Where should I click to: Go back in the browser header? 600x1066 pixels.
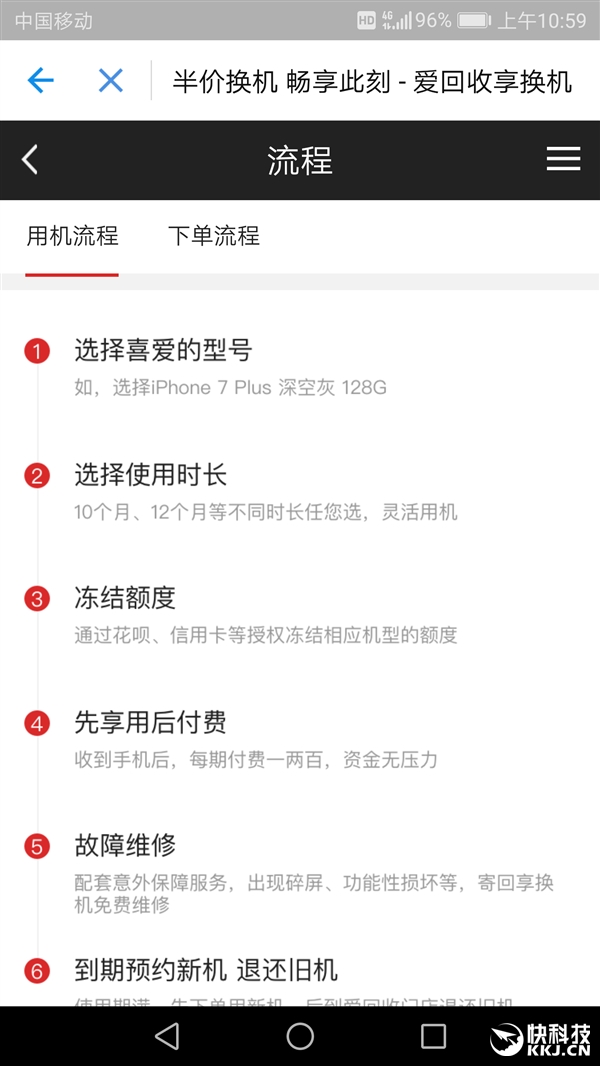click(x=40, y=81)
